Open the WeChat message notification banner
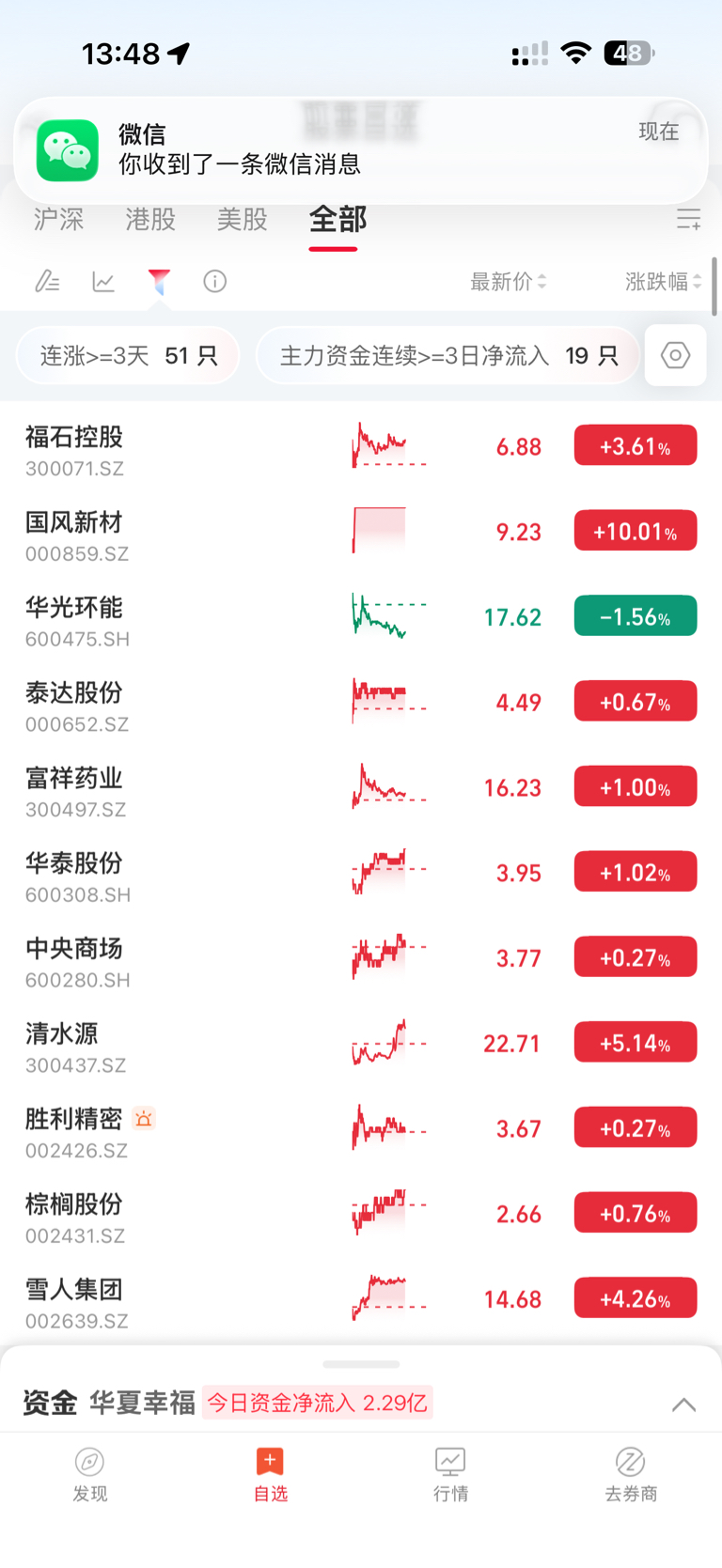The width and height of the screenshot is (722, 1568). [361, 150]
